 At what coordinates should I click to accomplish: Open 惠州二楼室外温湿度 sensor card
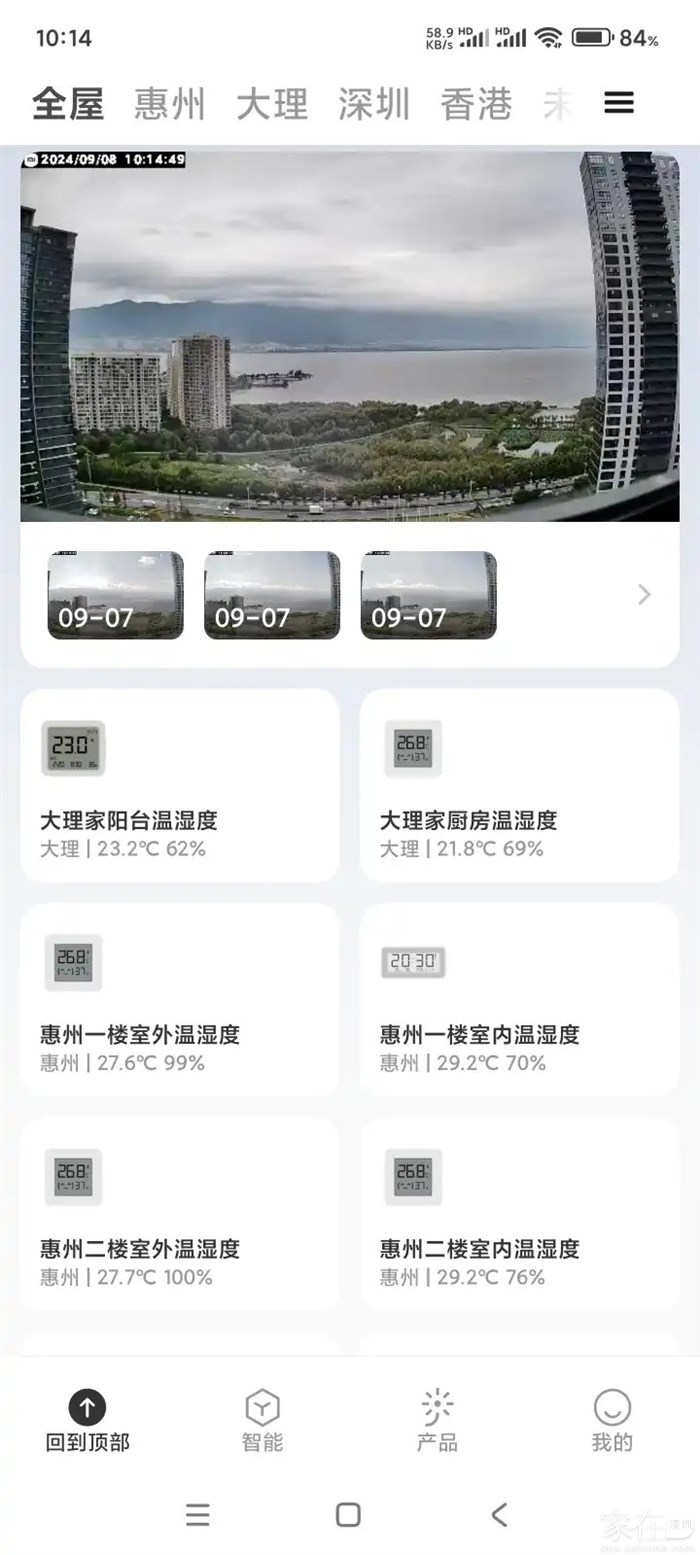click(x=180, y=1213)
